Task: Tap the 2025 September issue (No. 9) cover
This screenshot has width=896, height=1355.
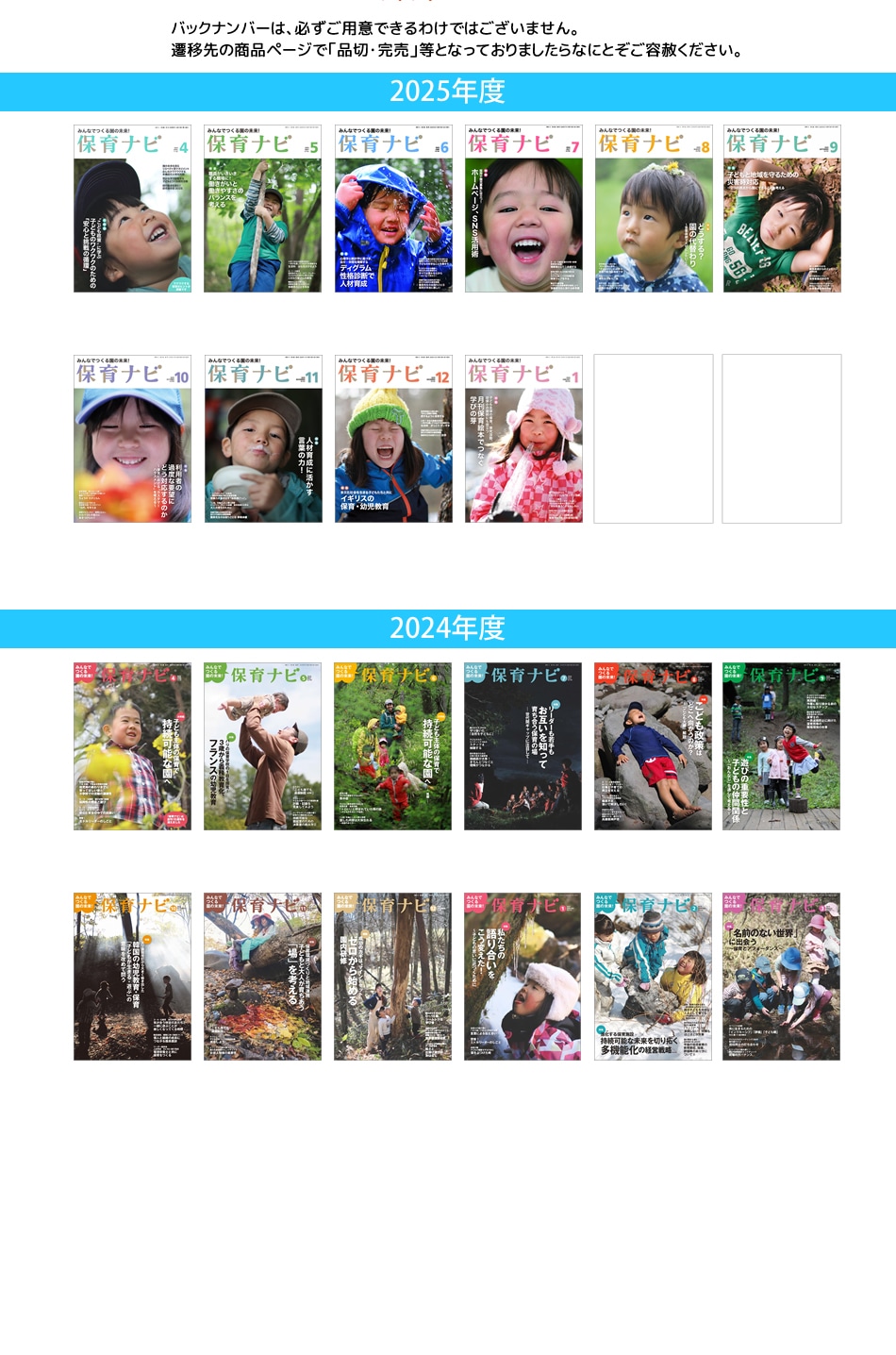Action: (x=782, y=209)
